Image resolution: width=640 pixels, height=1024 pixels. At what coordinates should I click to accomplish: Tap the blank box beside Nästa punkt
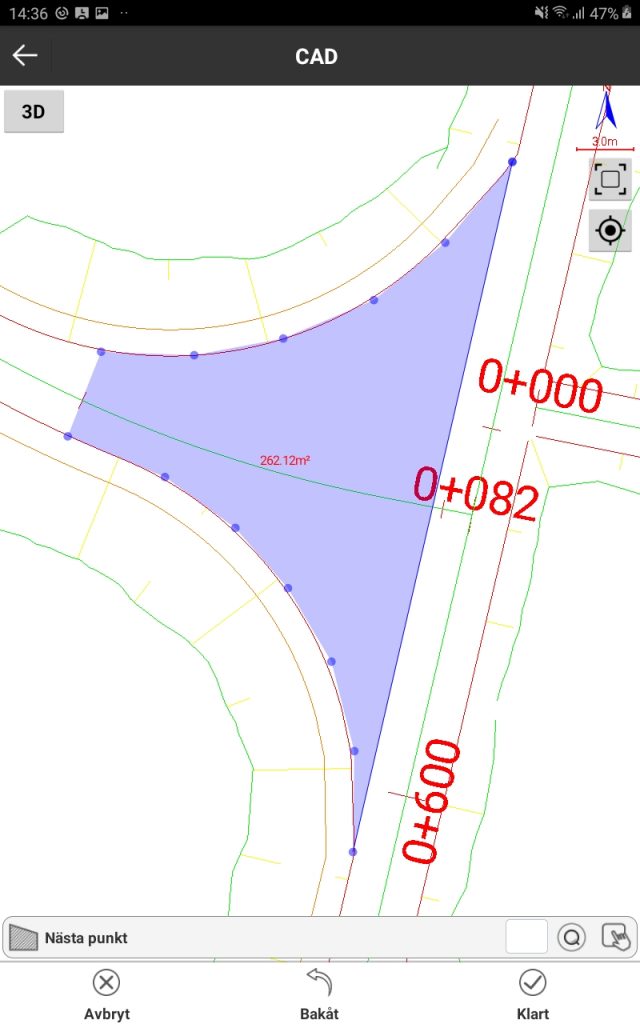pos(527,937)
